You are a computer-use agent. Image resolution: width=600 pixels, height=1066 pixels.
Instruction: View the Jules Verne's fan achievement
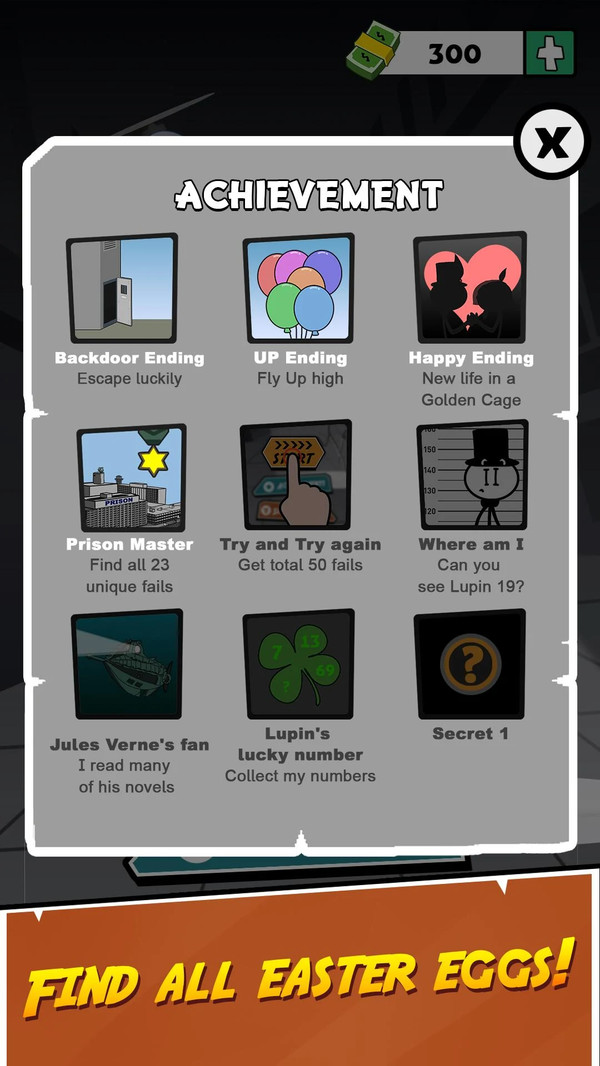(127, 664)
